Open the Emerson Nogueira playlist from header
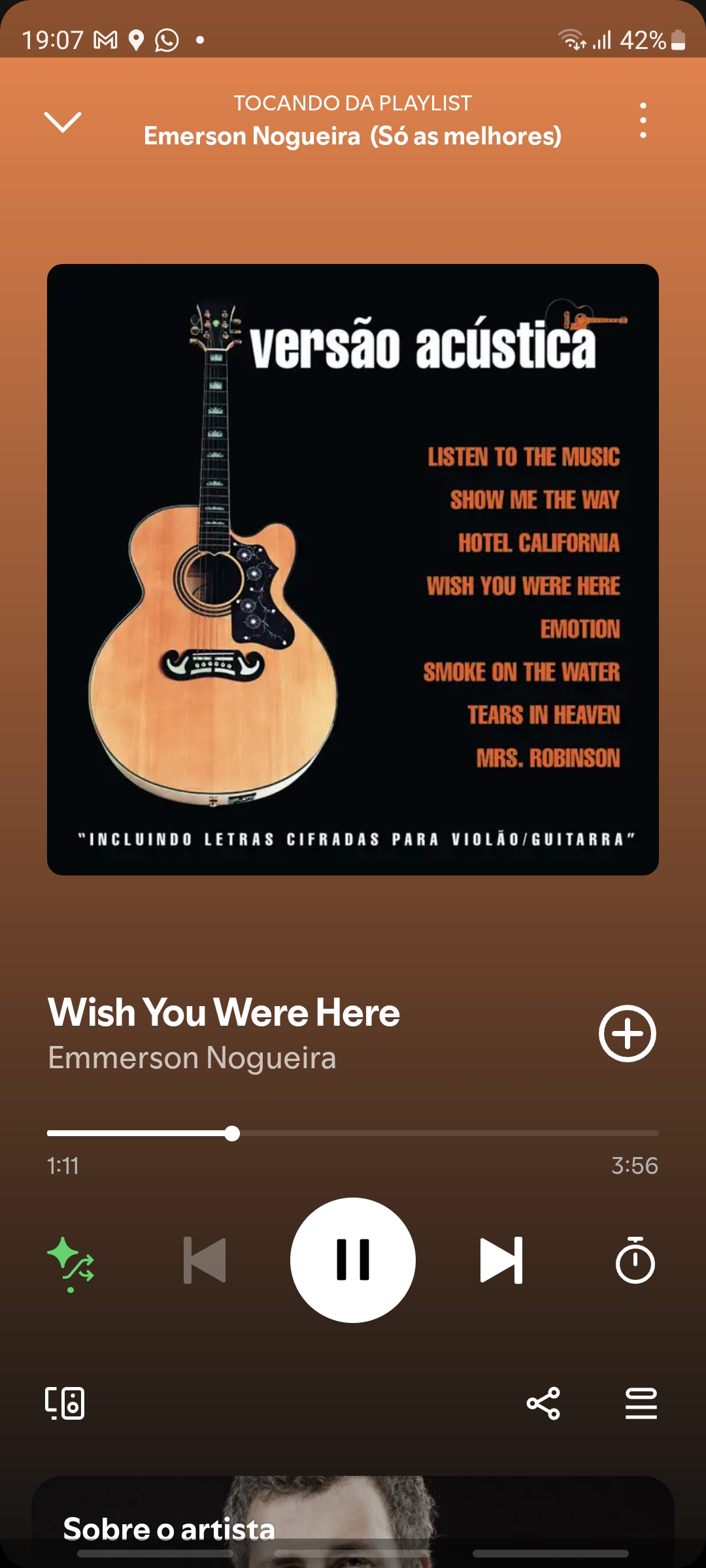706x1568 pixels. [x=352, y=136]
